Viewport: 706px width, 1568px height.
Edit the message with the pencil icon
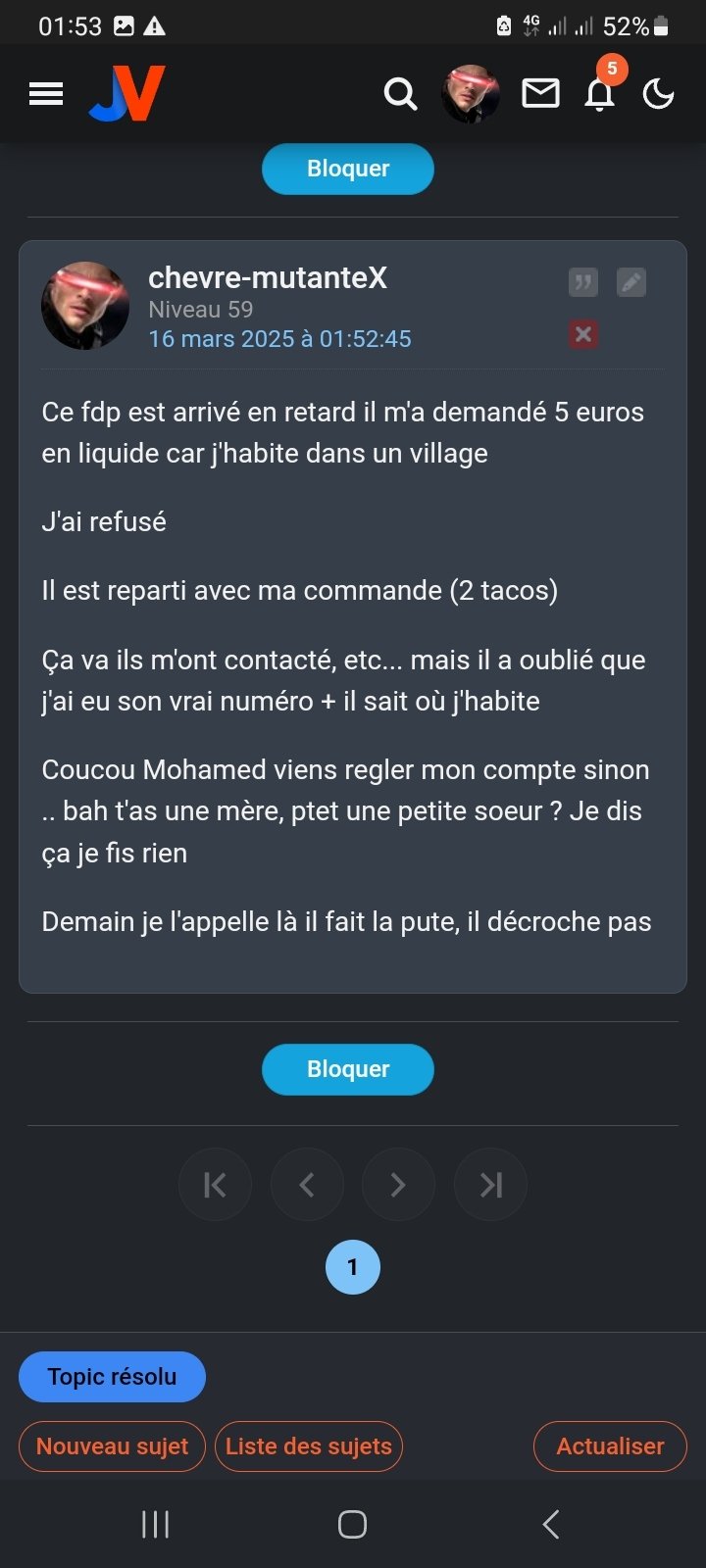[x=631, y=282]
